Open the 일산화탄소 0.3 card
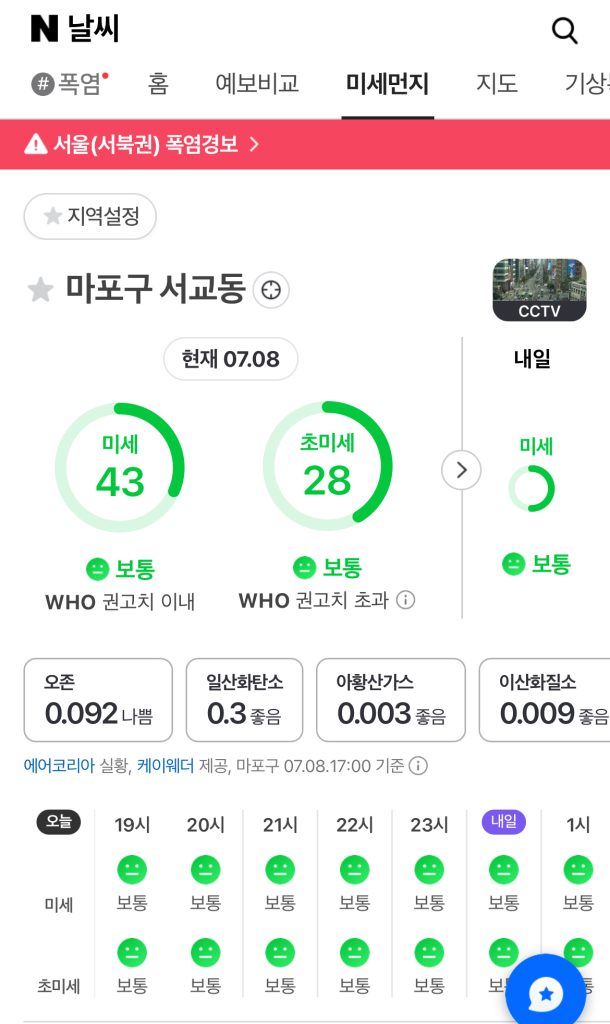This screenshot has width=610, height=1024. tap(245, 700)
